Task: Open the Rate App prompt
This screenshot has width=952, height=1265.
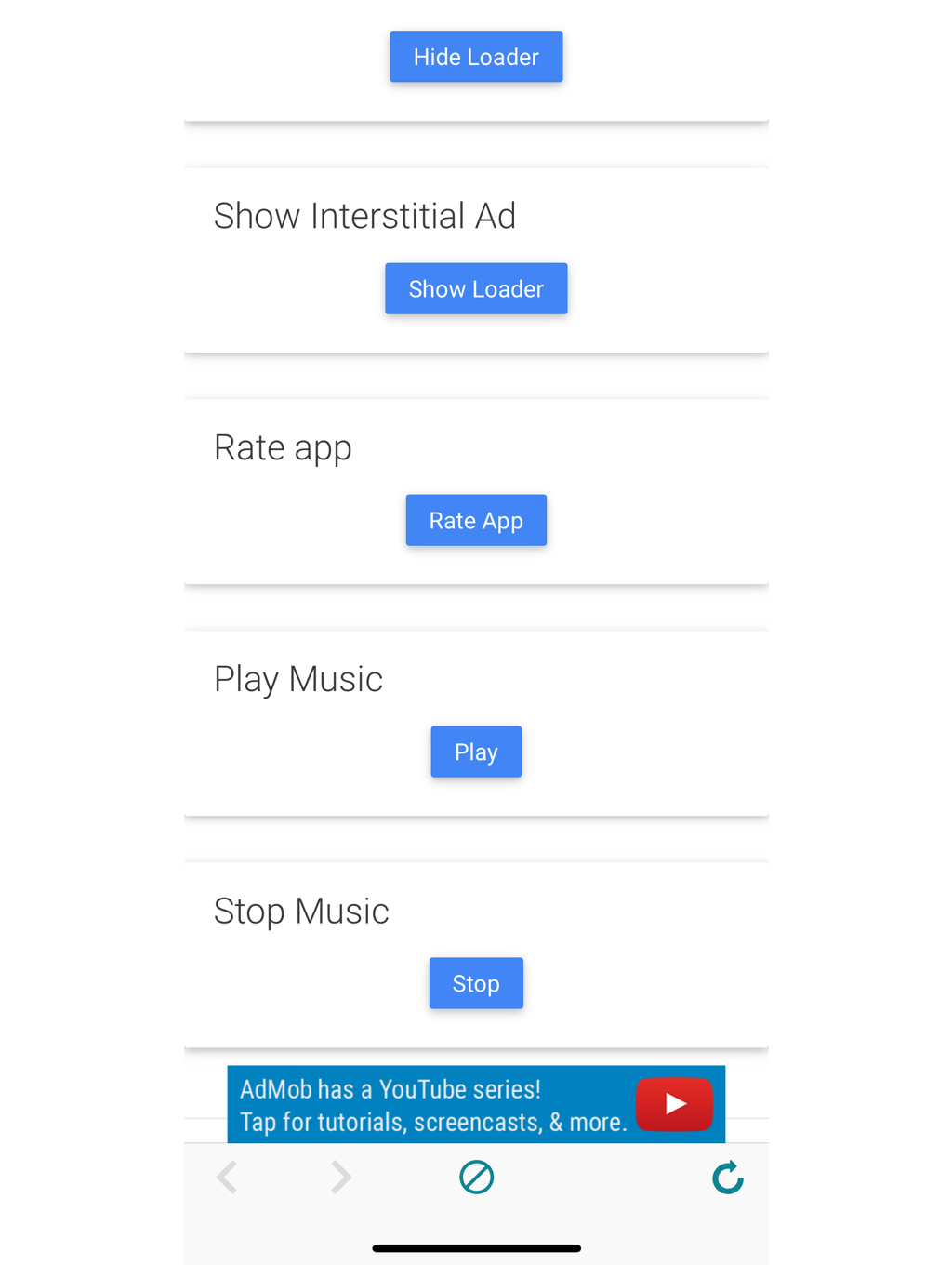Action: 476,520
